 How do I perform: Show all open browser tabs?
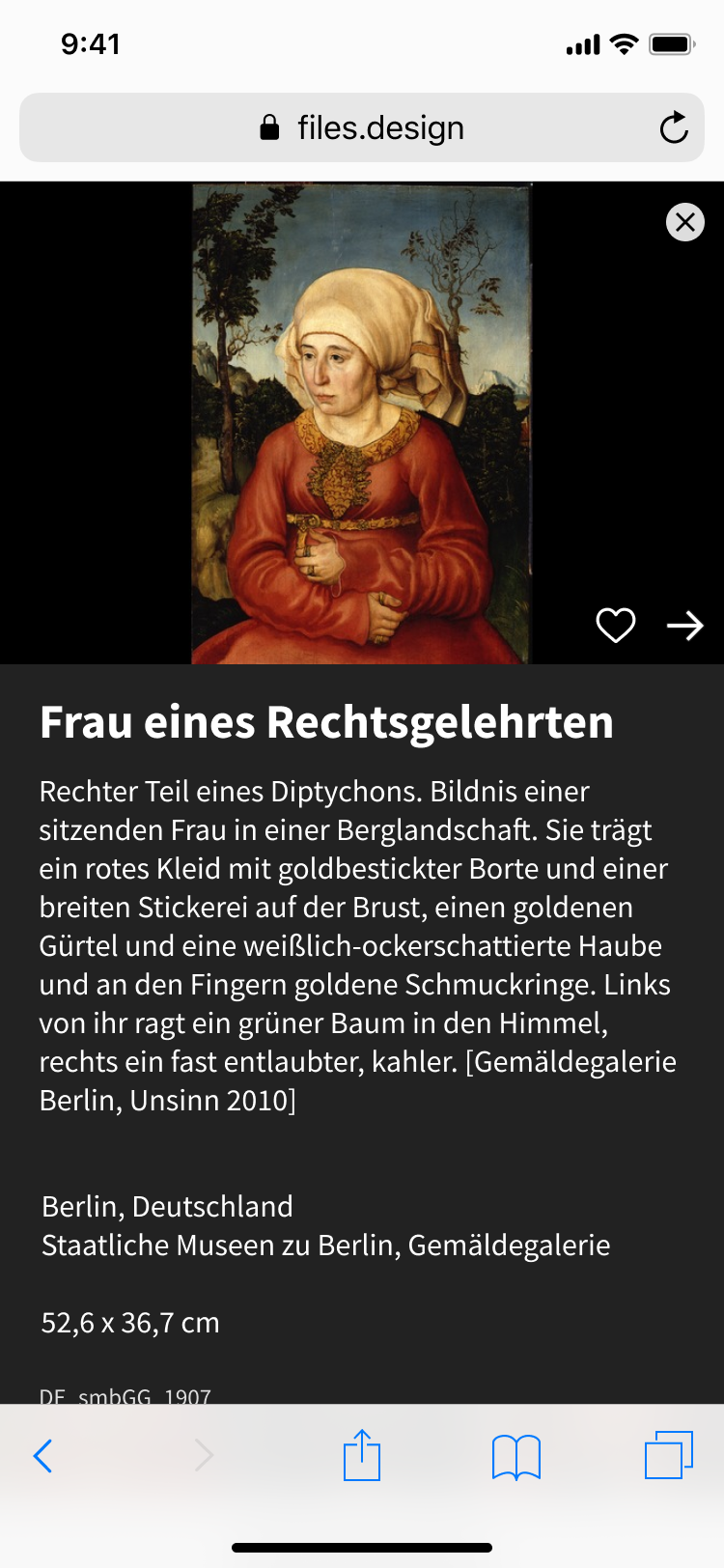[x=669, y=1455]
